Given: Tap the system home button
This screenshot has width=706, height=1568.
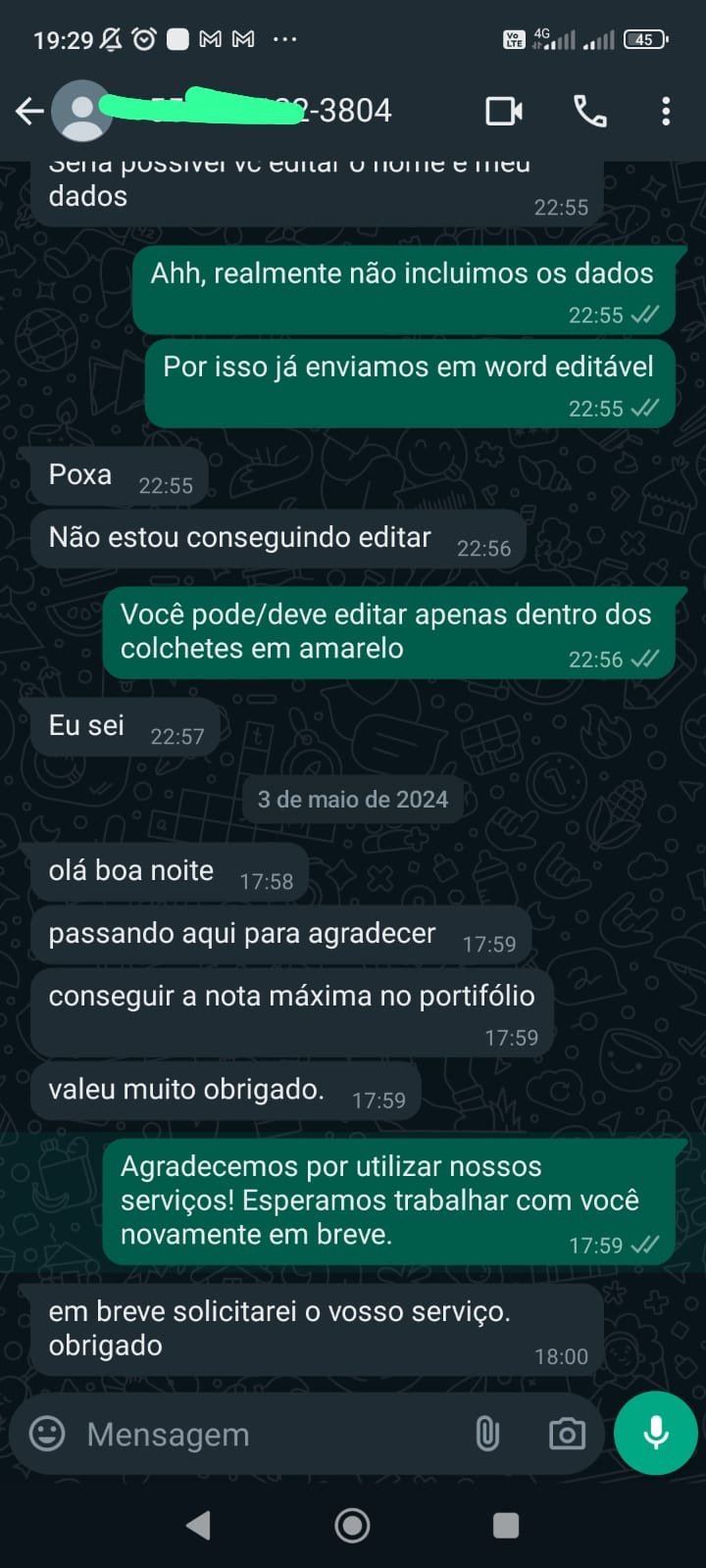Looking at the screenshot, I should tap(352, 1525).
